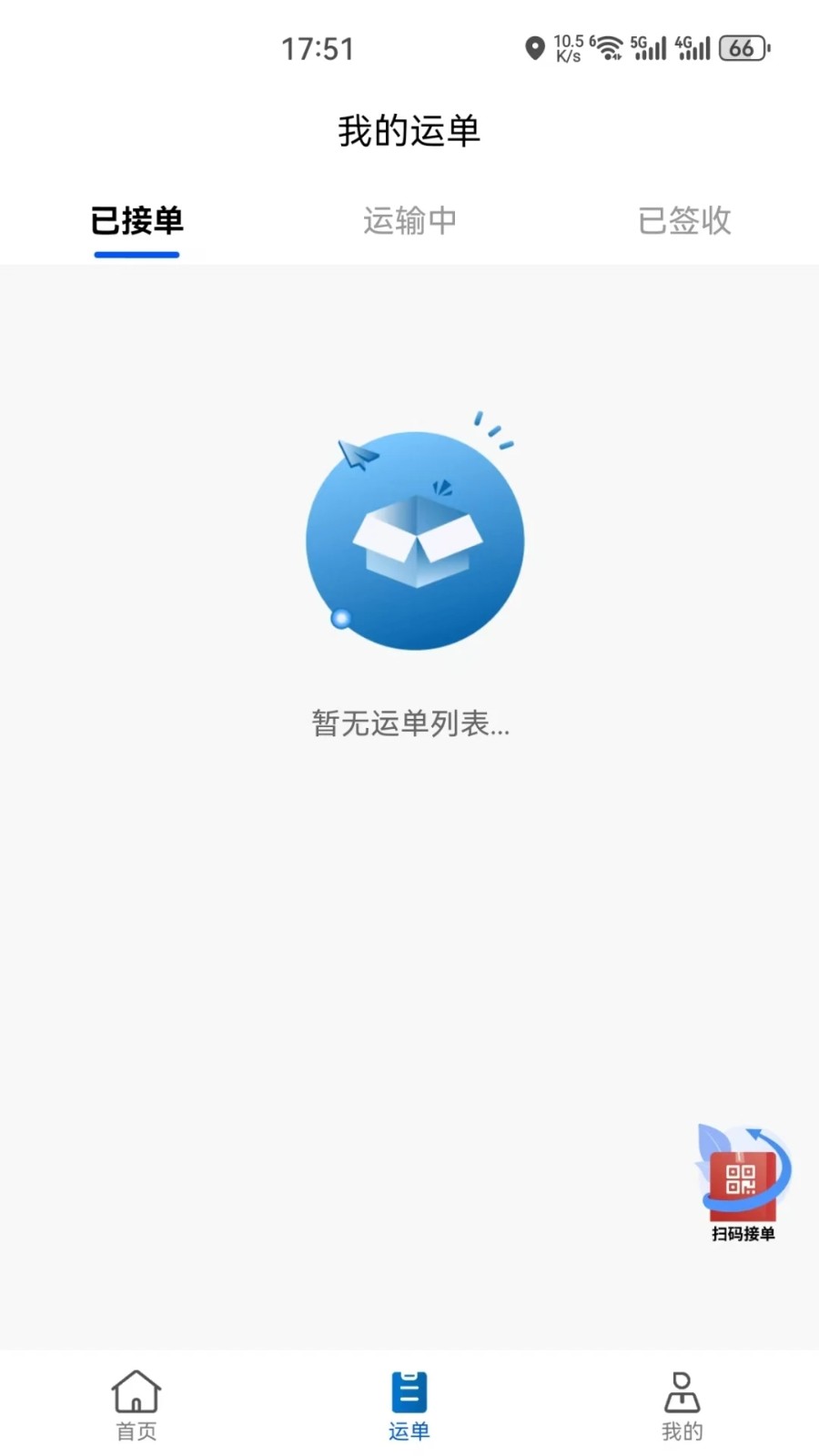Viewport: 819px width, 1456px height.
Task: Tap the 5G signal indicator in status bar
Action: point(648,48)
